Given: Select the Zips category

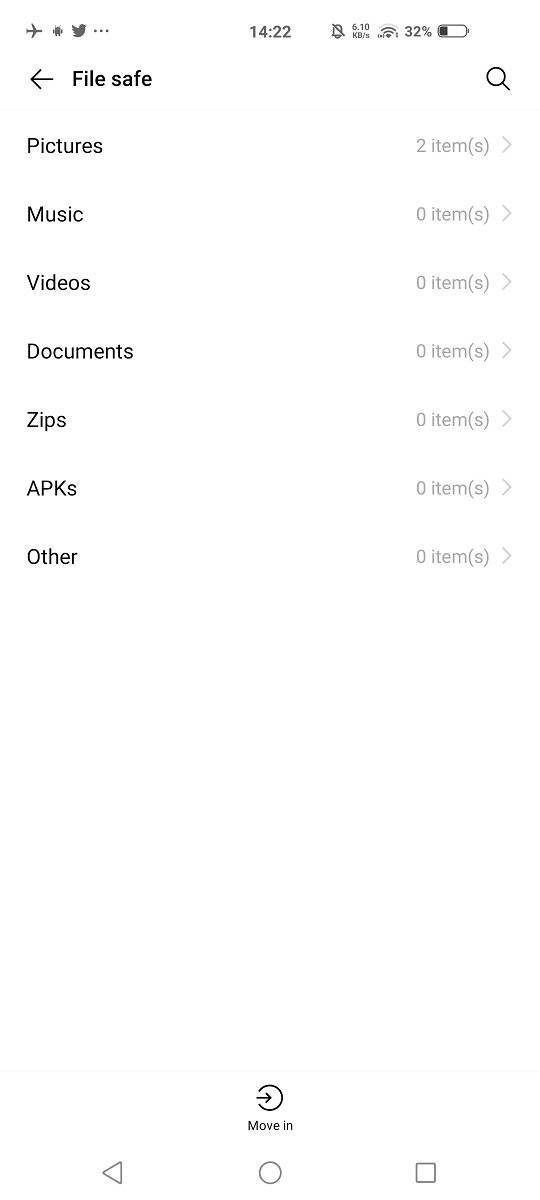Looking at the screenshot, I should 270,420.
